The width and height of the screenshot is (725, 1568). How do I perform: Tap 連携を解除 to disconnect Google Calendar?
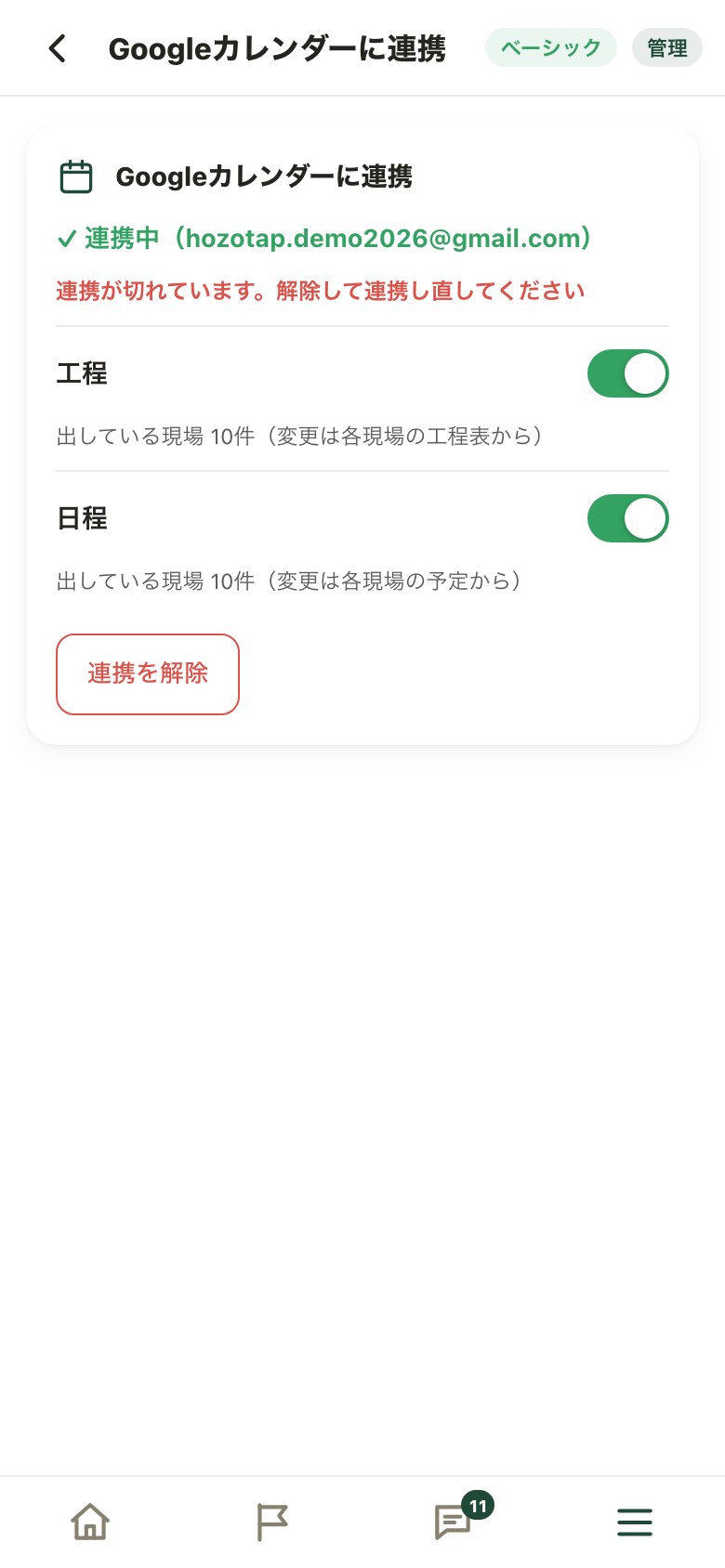(148, 674)
